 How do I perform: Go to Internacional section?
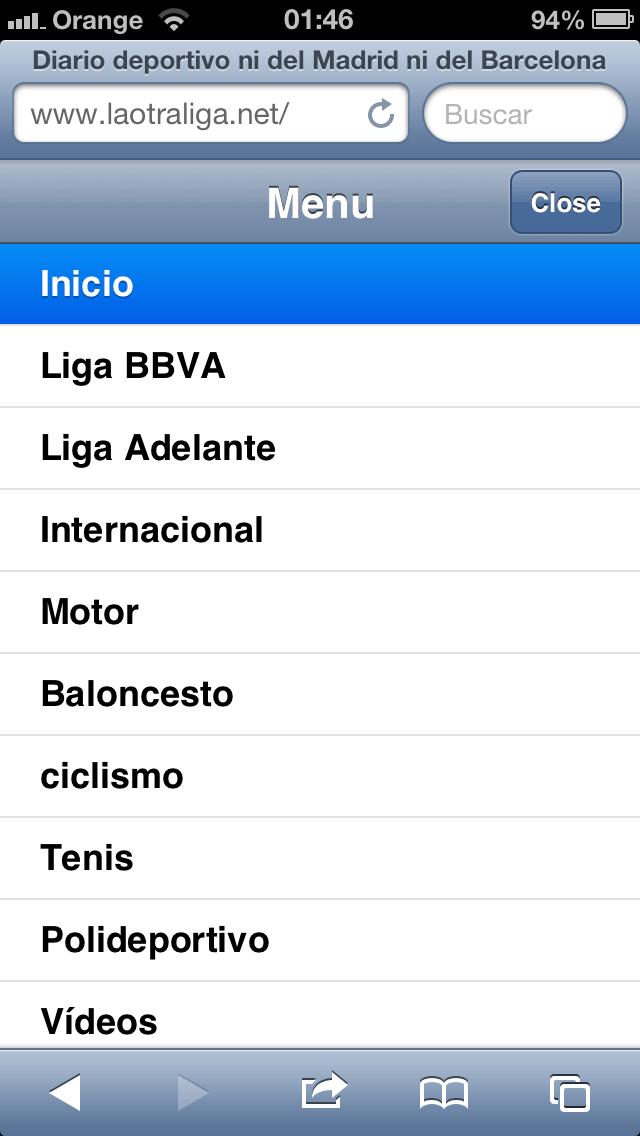tap(320, 530)
